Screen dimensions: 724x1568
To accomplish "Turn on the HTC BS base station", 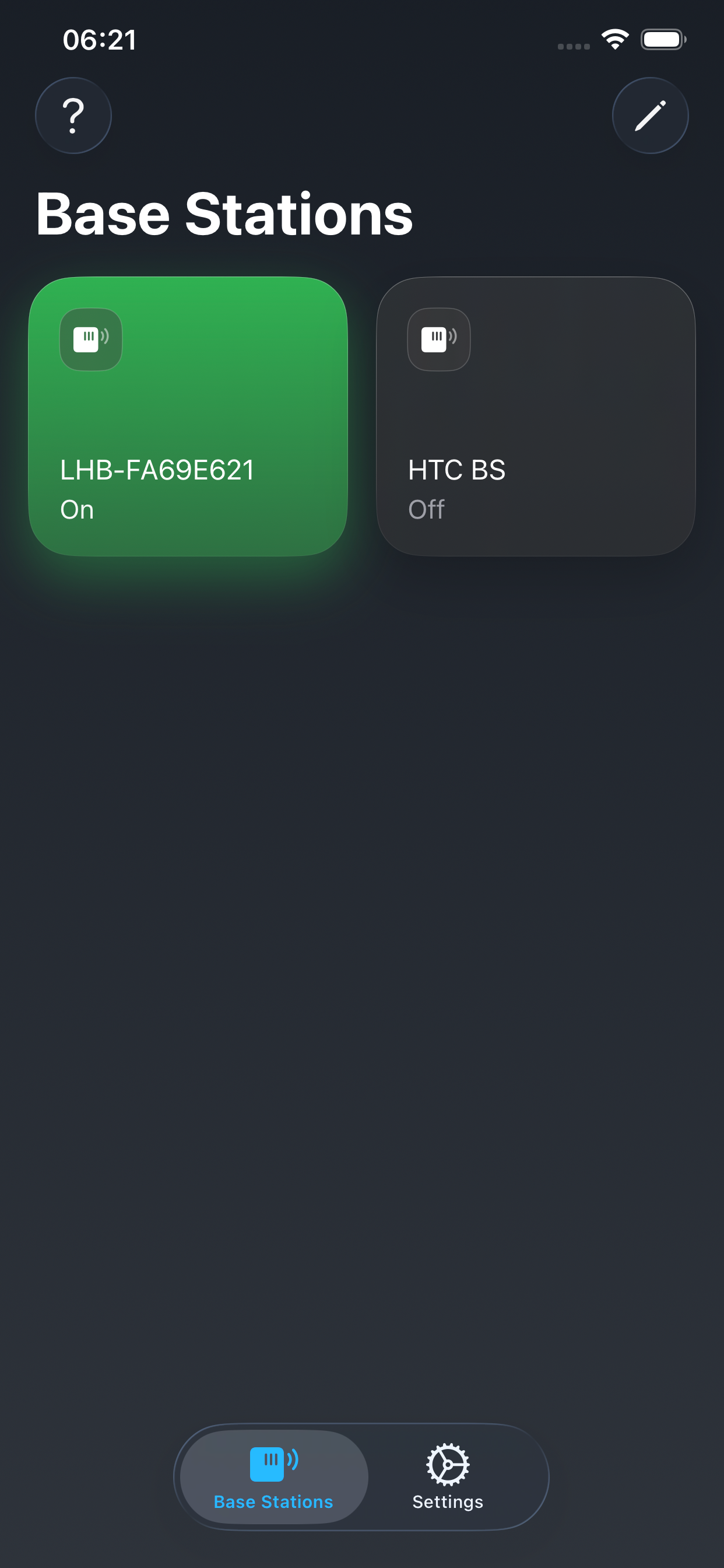I will pos(535,416).
